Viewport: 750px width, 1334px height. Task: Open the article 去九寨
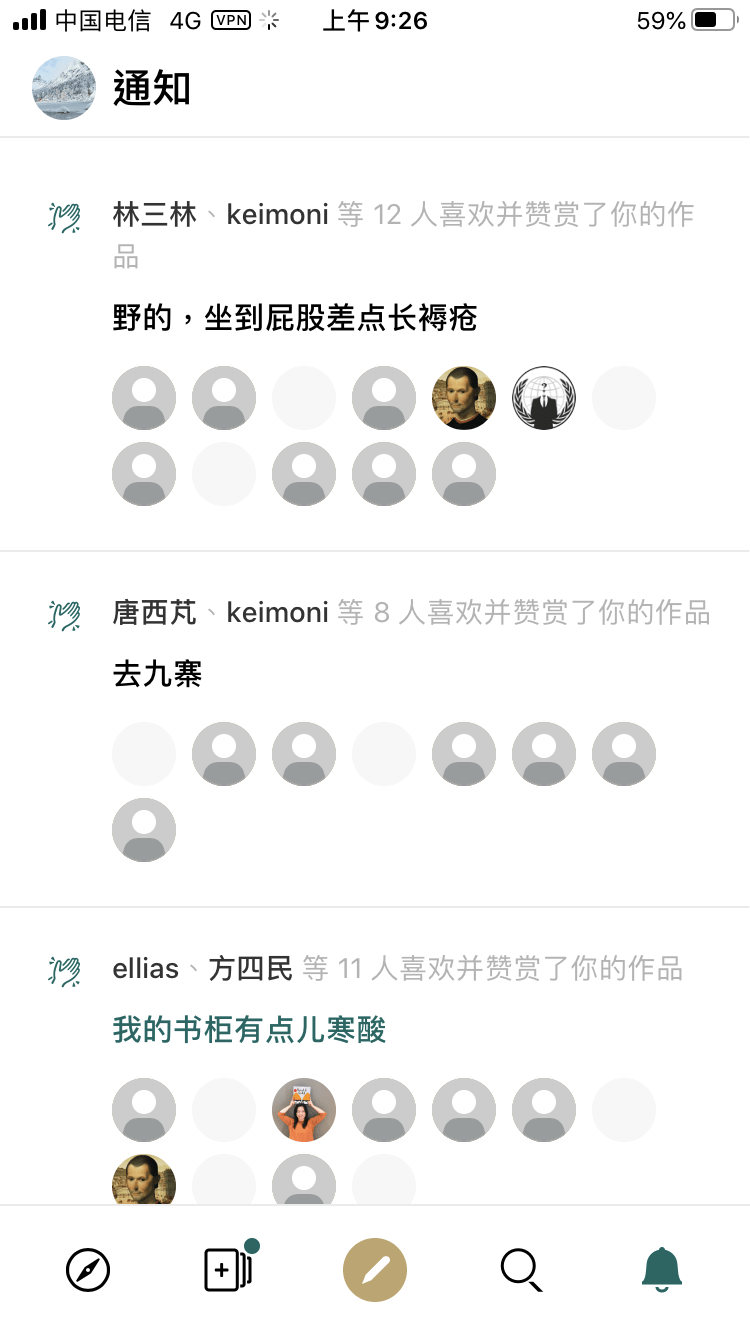(158, 674)
